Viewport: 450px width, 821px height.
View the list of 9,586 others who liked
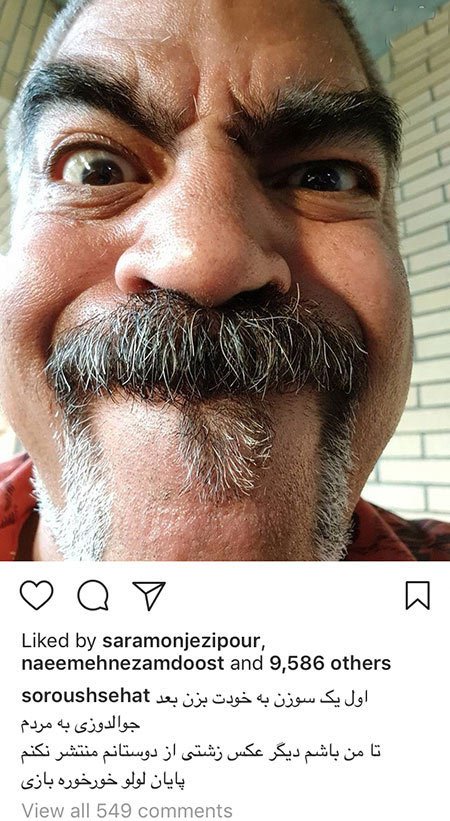click(331, 663)
